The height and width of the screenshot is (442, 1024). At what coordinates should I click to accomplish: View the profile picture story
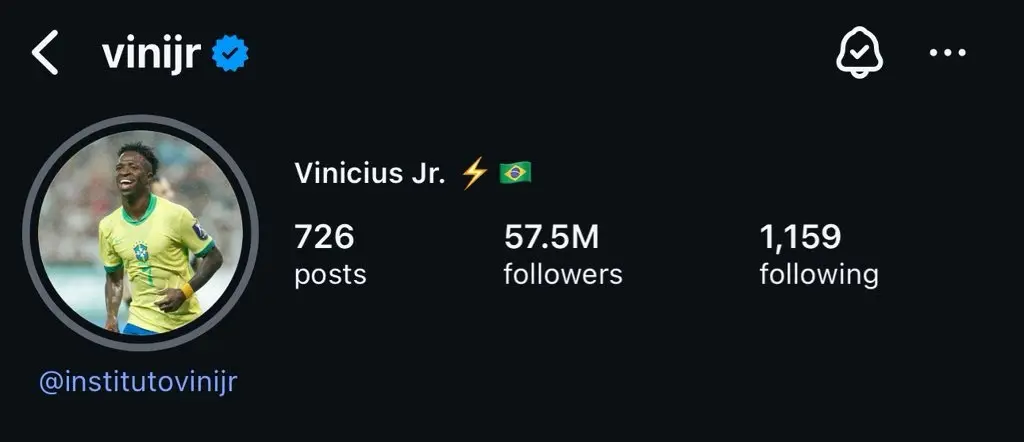click(x=140, y=232)
